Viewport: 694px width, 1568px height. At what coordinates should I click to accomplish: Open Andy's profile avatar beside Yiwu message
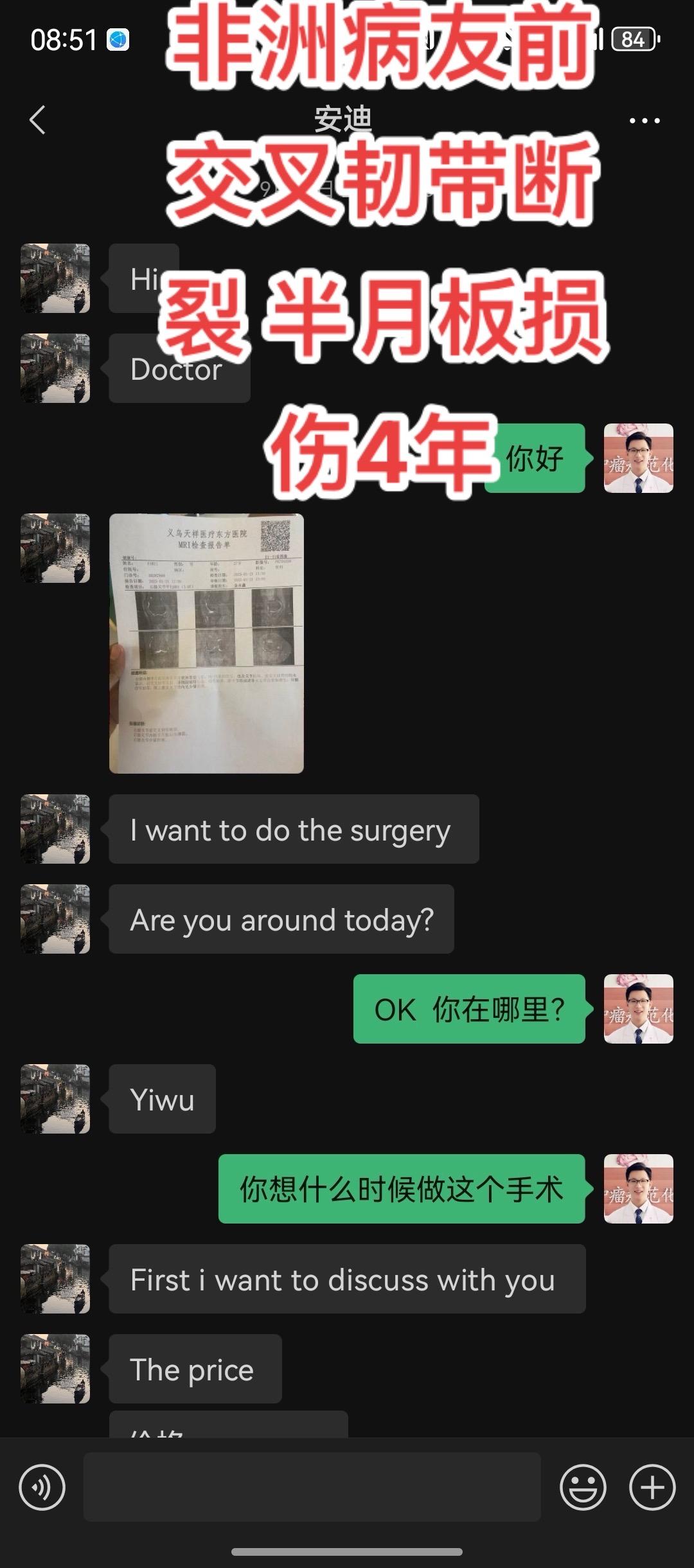coord(55,1099)
